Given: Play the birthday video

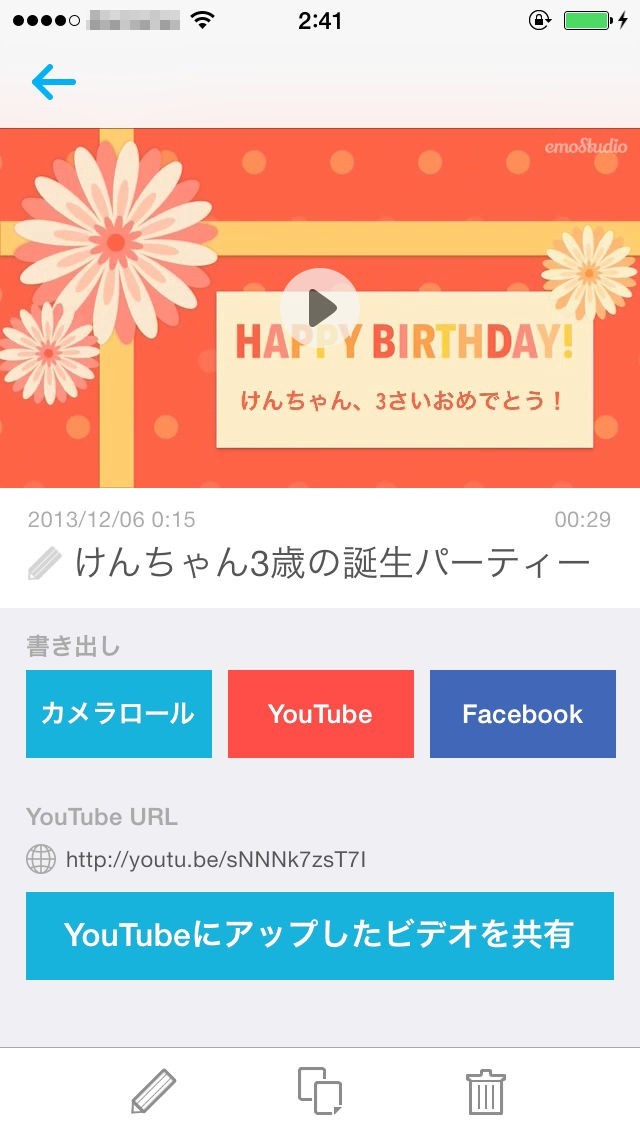Looking at the screenshot, I should click(x=320, y=307).
